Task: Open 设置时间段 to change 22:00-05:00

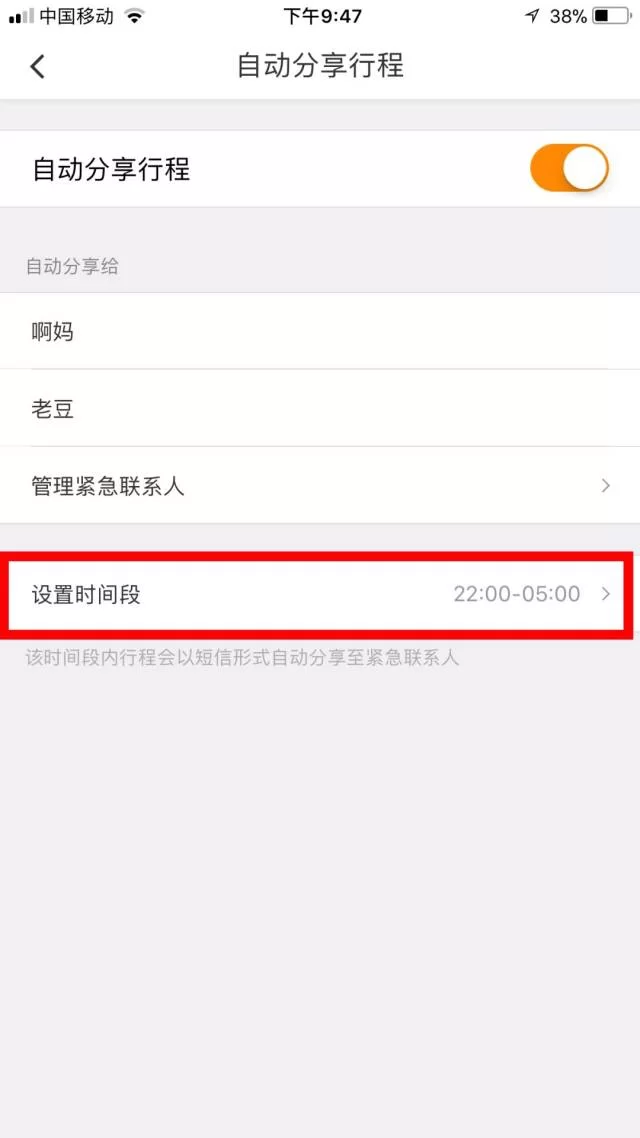Action: point(320,594)
